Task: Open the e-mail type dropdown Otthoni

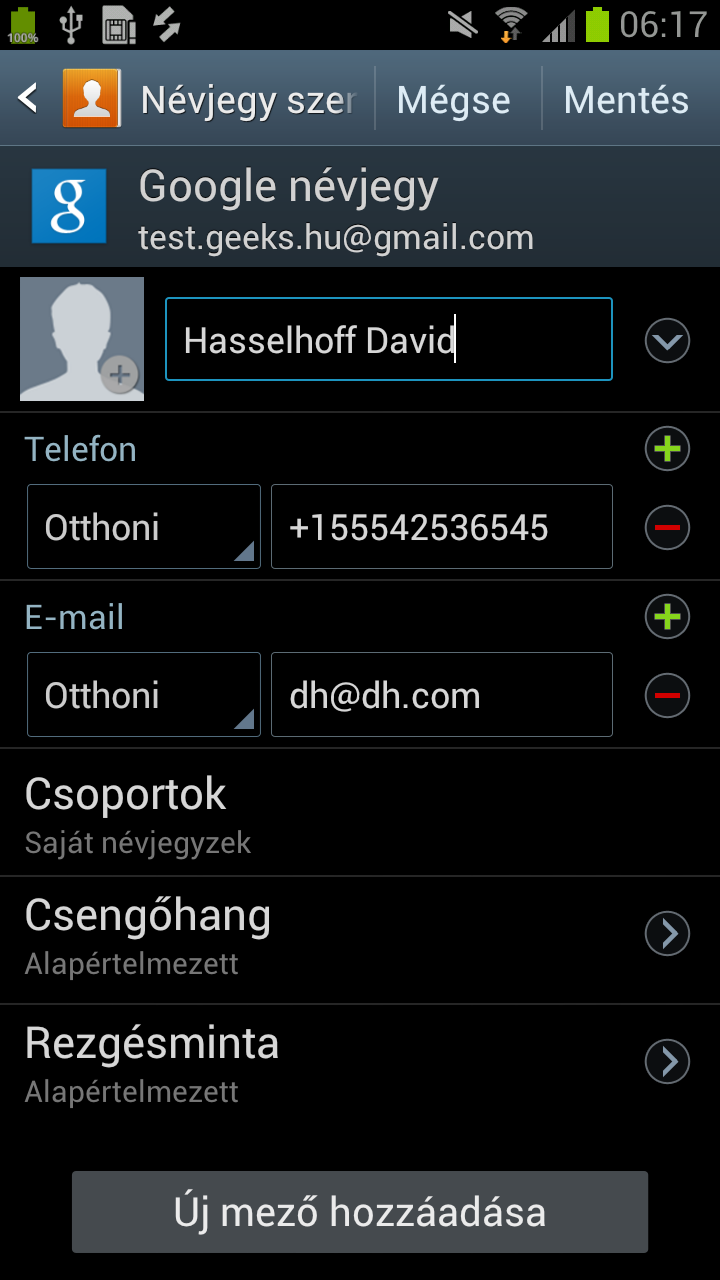Action: point(143,695)
